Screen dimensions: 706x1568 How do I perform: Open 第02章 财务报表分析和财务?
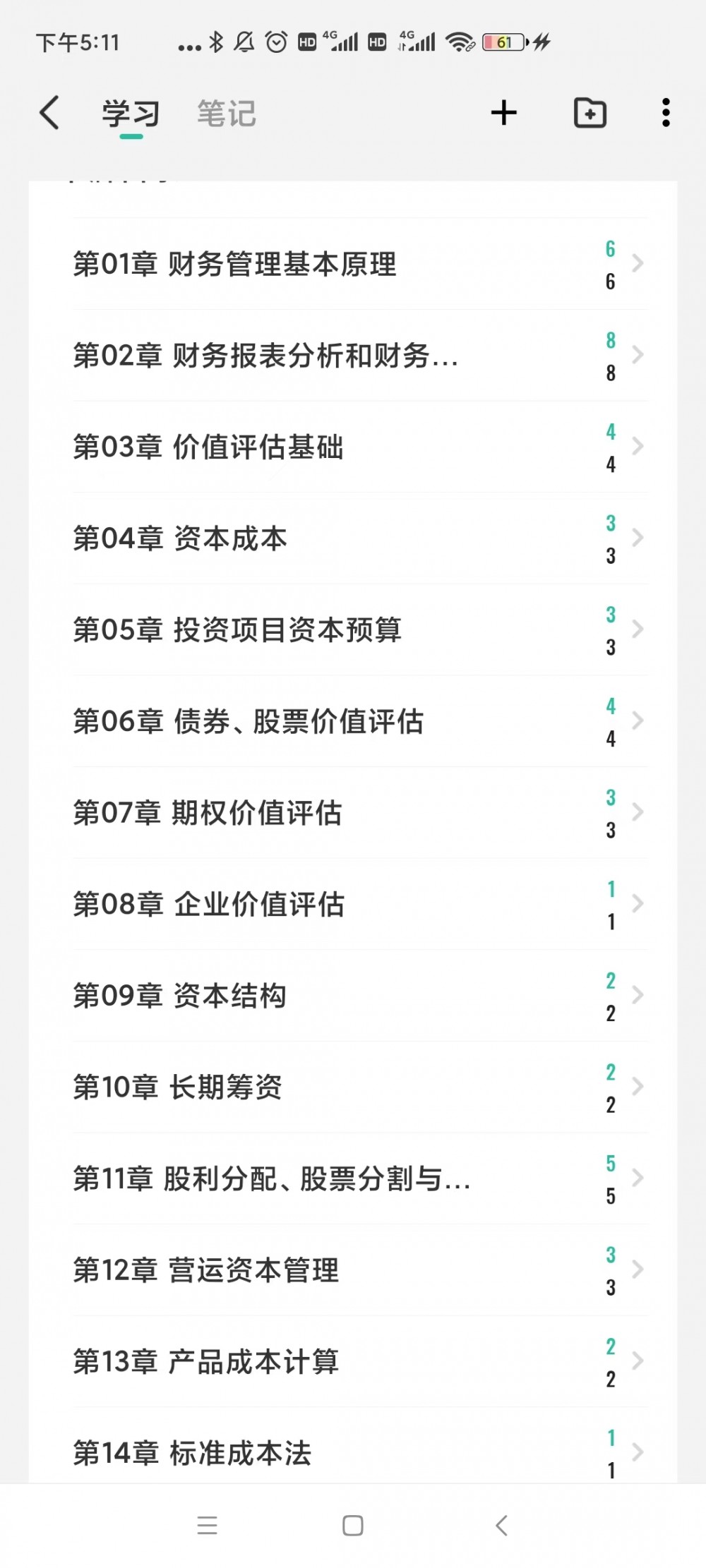(x=360, y=356)
